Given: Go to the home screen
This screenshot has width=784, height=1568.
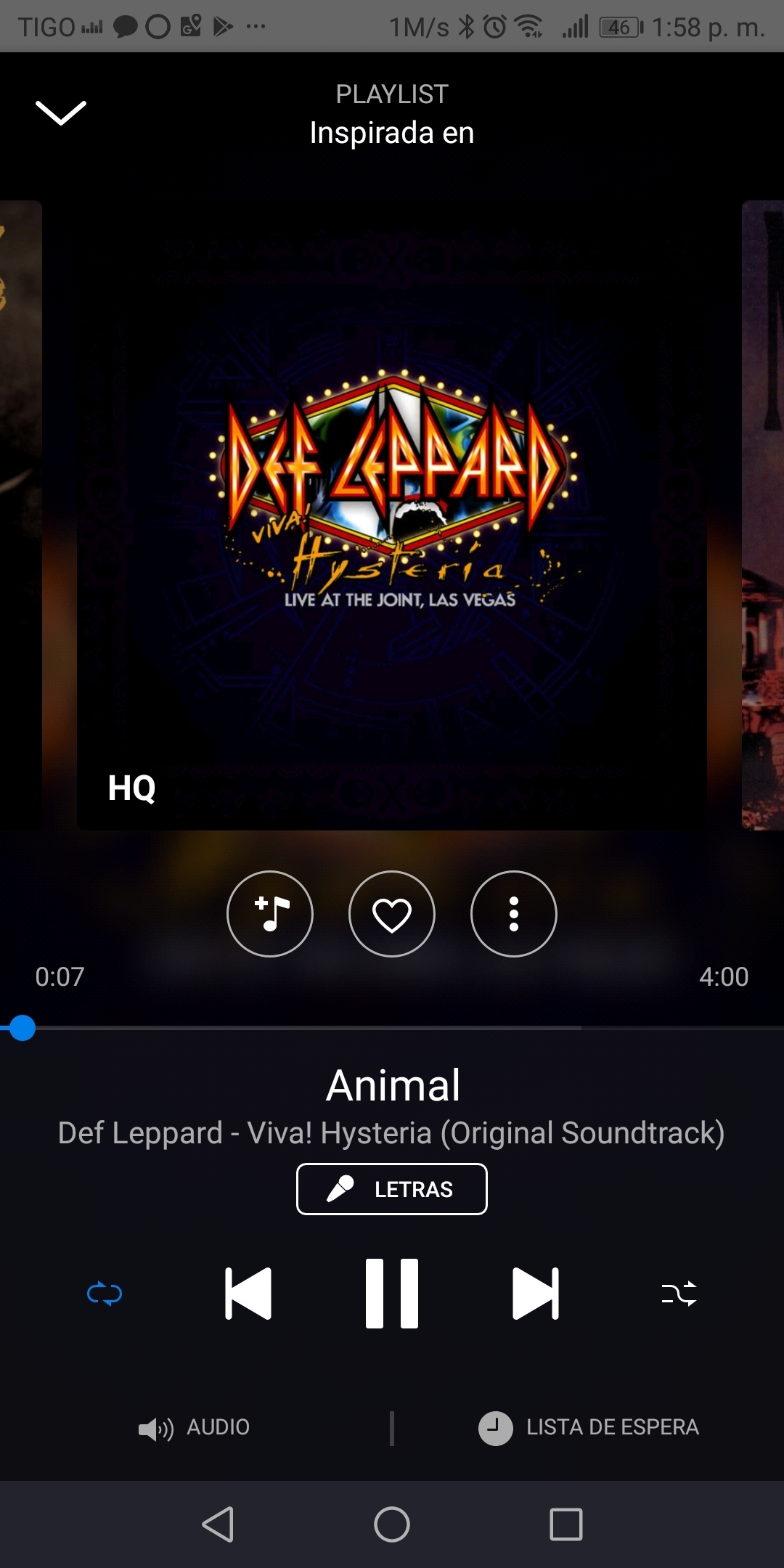Looking at the screenshot, I should point(392,1524).
